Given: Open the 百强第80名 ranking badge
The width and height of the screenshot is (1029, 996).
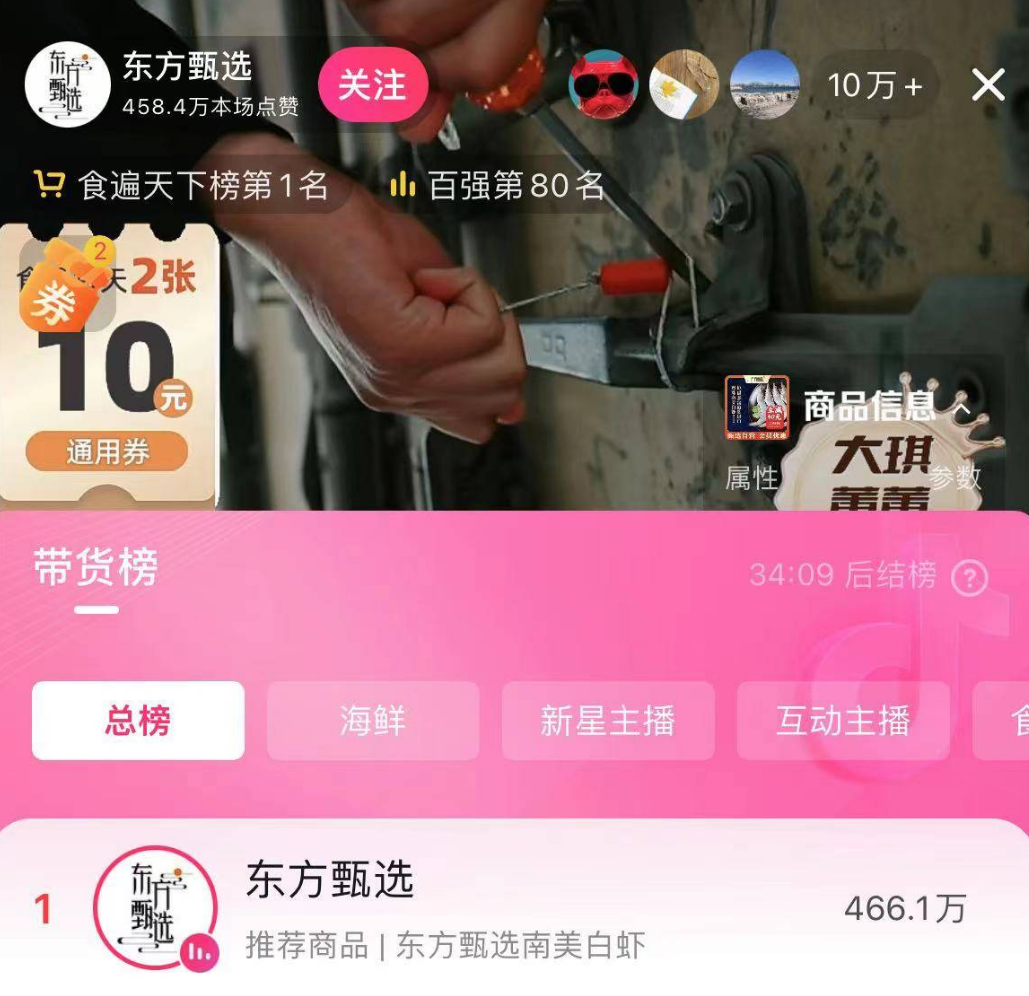Looking at the screenshot, I should (498, 185).
